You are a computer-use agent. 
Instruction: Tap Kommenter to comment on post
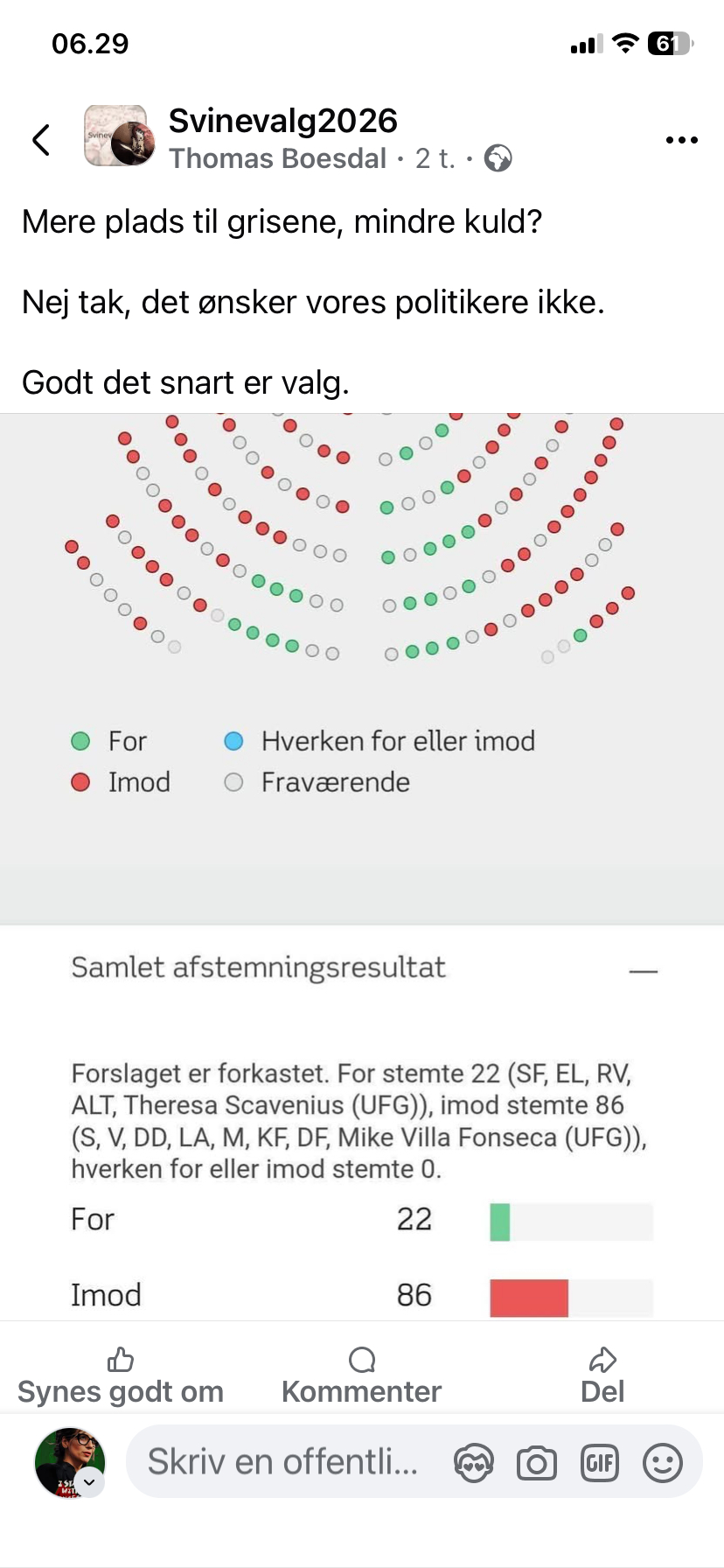point(361,1375)
